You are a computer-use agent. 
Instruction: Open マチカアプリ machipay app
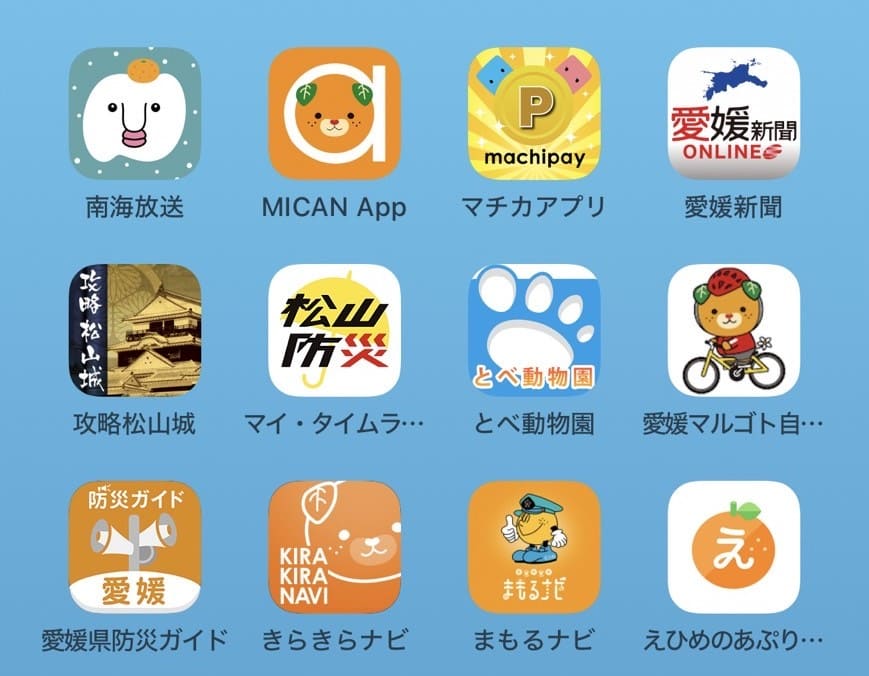coord(534,113)
